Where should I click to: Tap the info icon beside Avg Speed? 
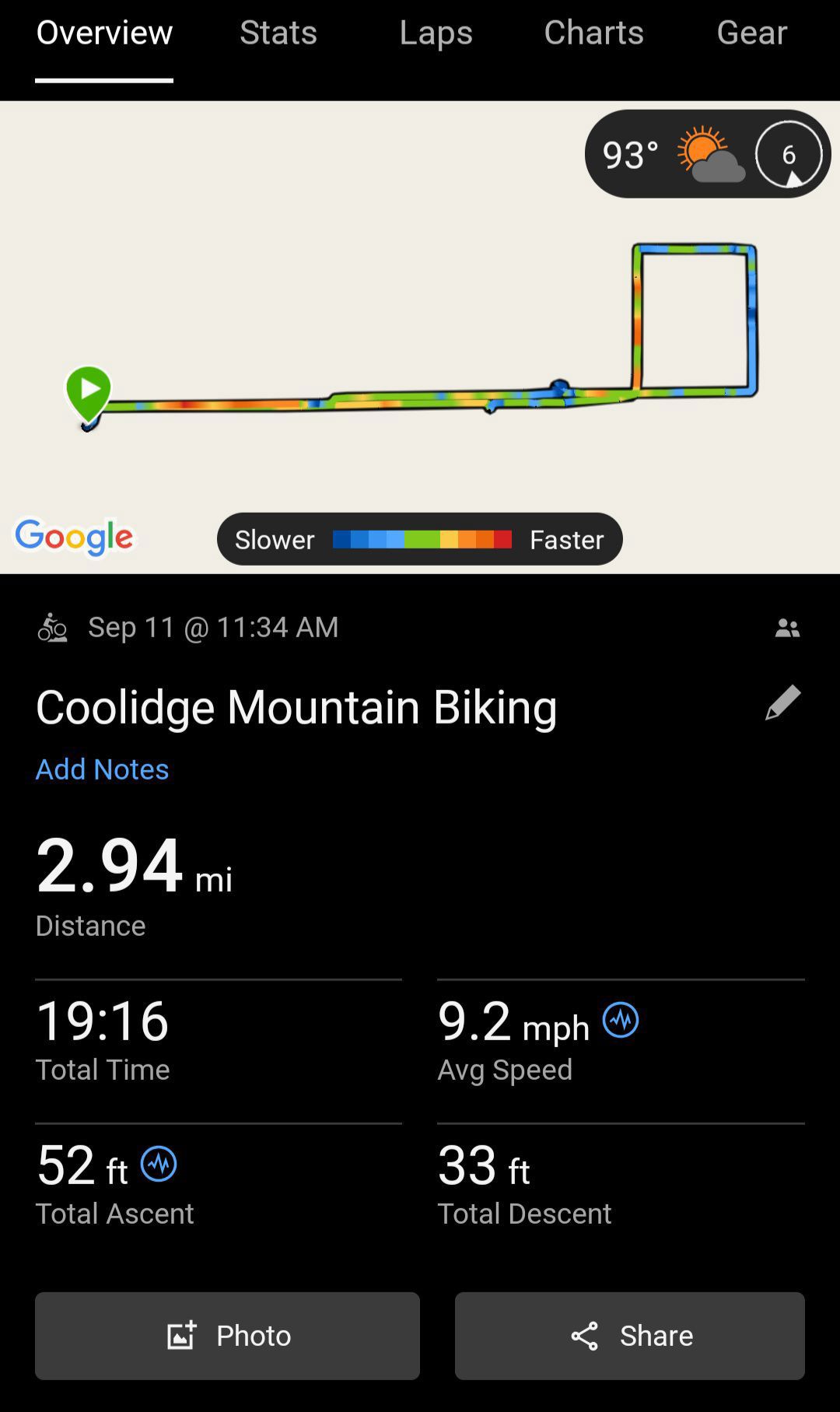pos(621,1020)
